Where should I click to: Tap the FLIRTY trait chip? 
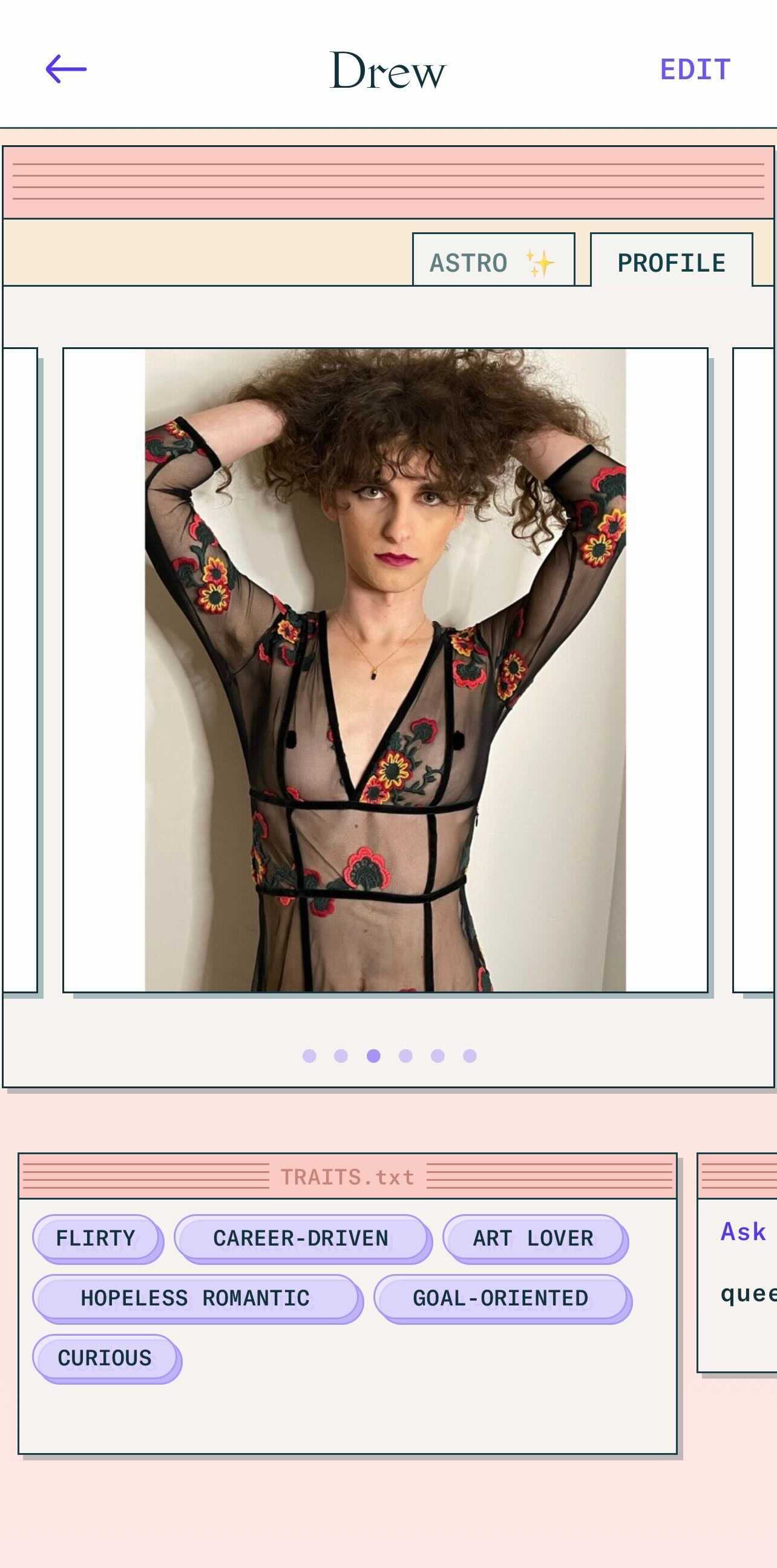tap(96, 1238)
